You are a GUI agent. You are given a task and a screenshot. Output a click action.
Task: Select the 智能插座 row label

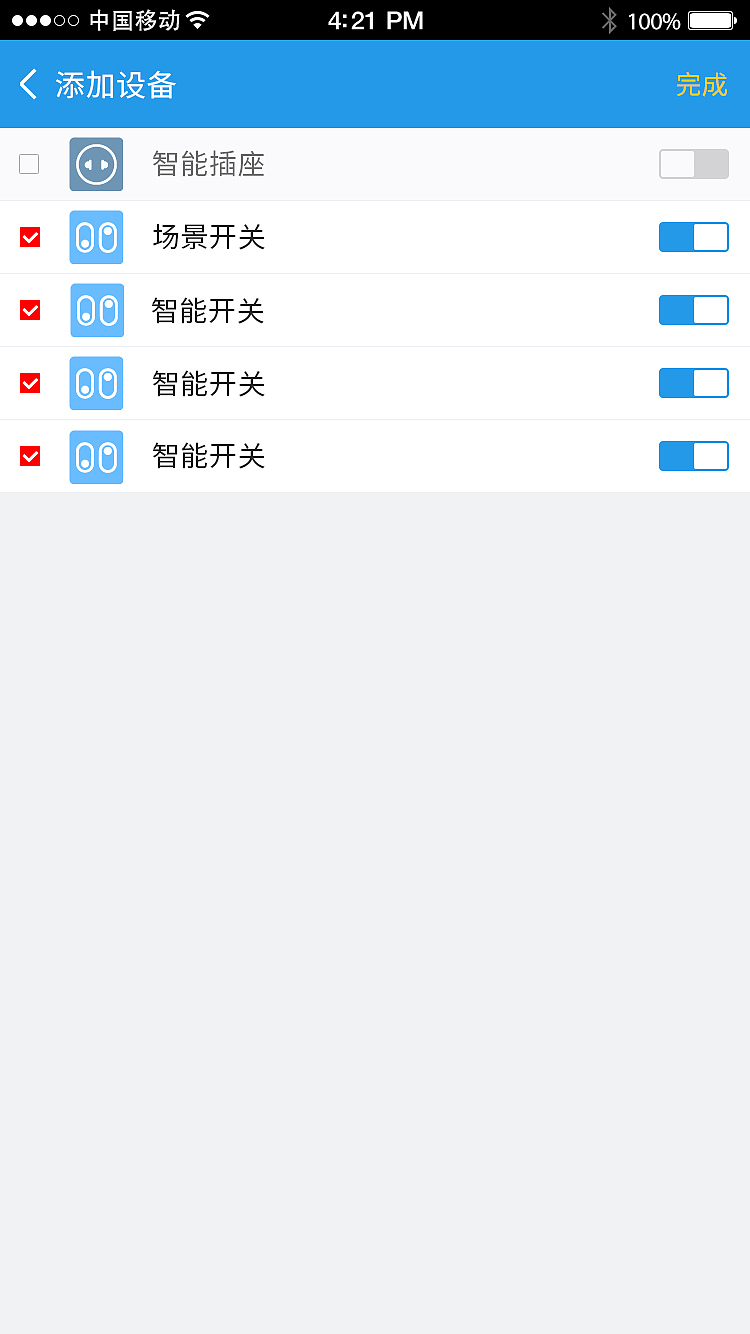pyautogui.click(x=207, y=163)
